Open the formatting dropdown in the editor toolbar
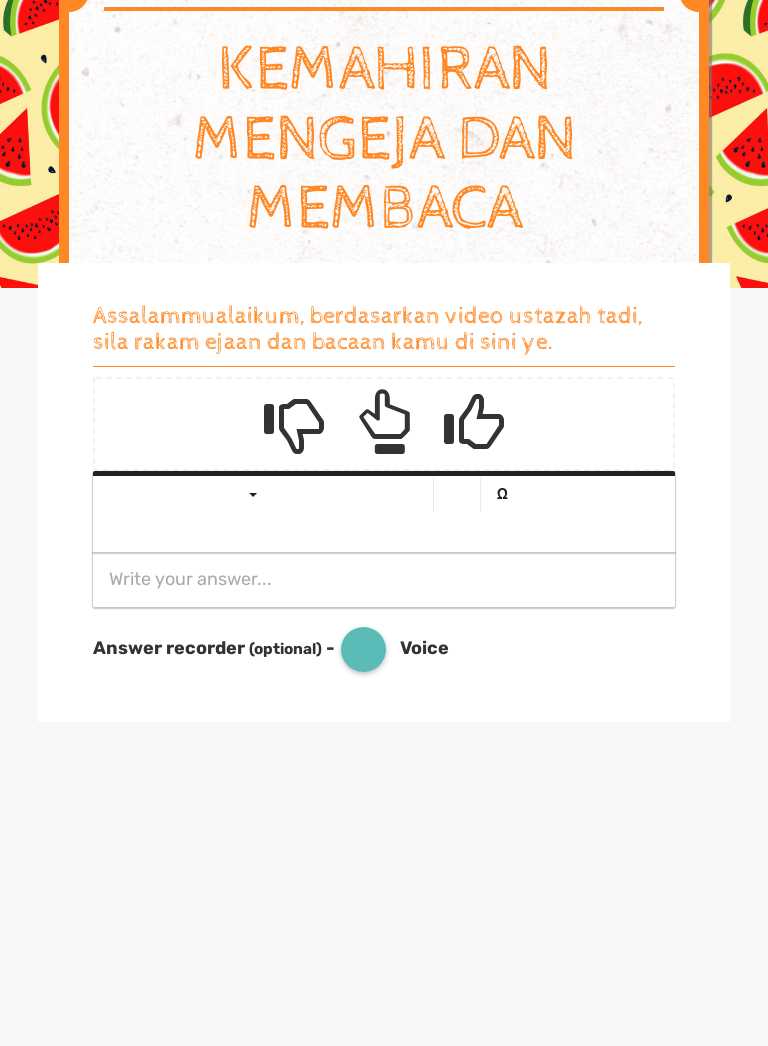Image resolution: width=768 pixels, height=1046 pixels. 252,495
